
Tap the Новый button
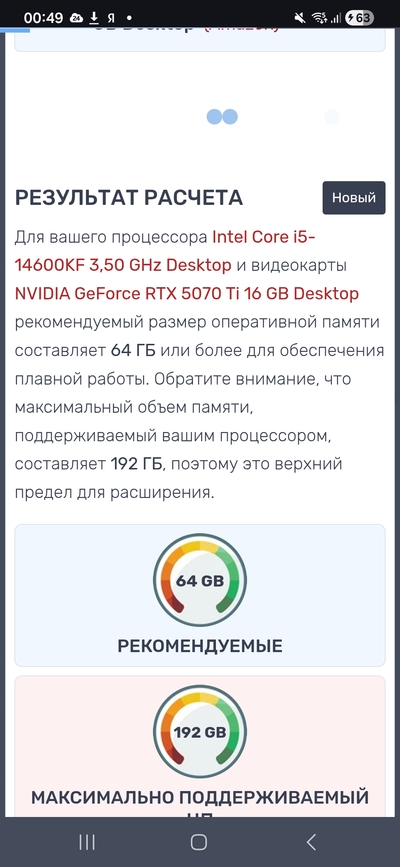(x=354, y=197)
